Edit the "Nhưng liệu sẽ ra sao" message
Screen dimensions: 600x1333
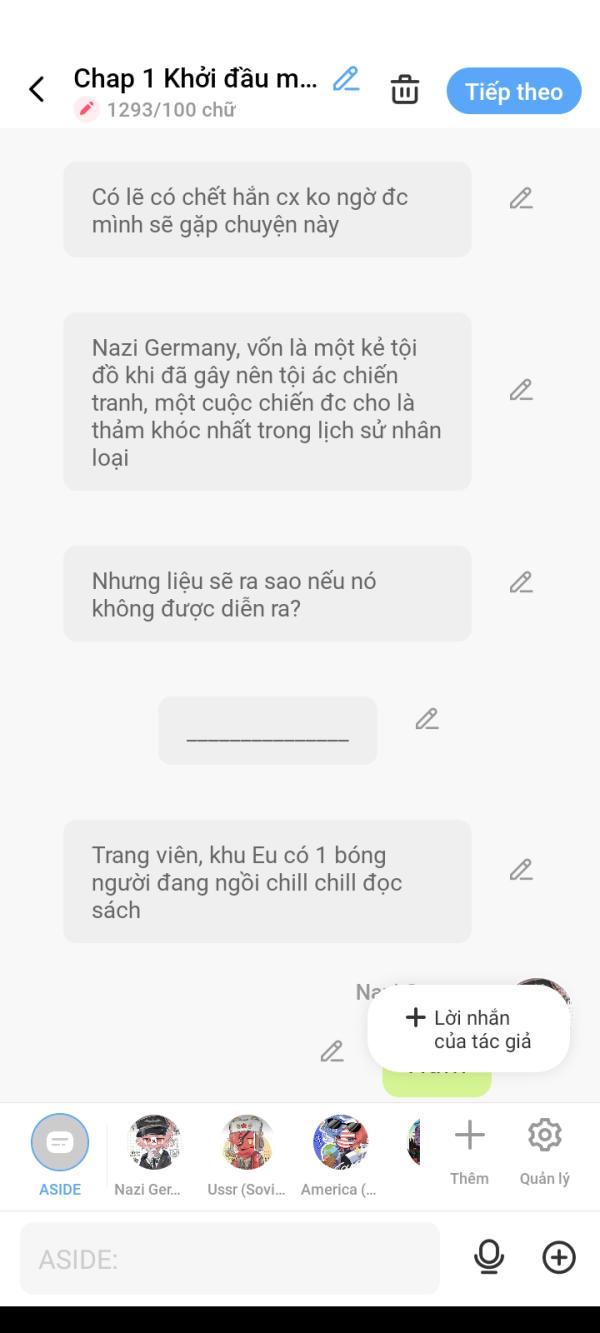pos(521,582)
